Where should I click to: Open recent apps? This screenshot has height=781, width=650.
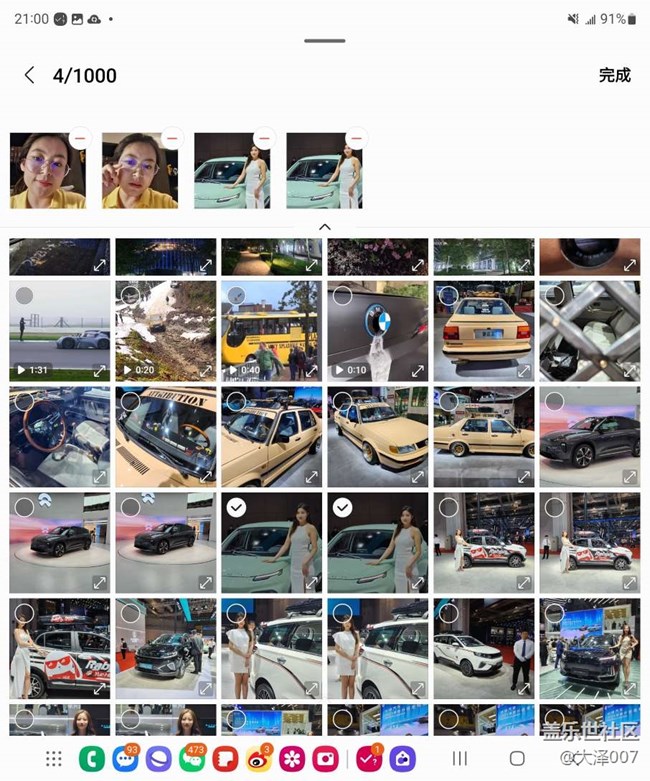tap(460, 759)
